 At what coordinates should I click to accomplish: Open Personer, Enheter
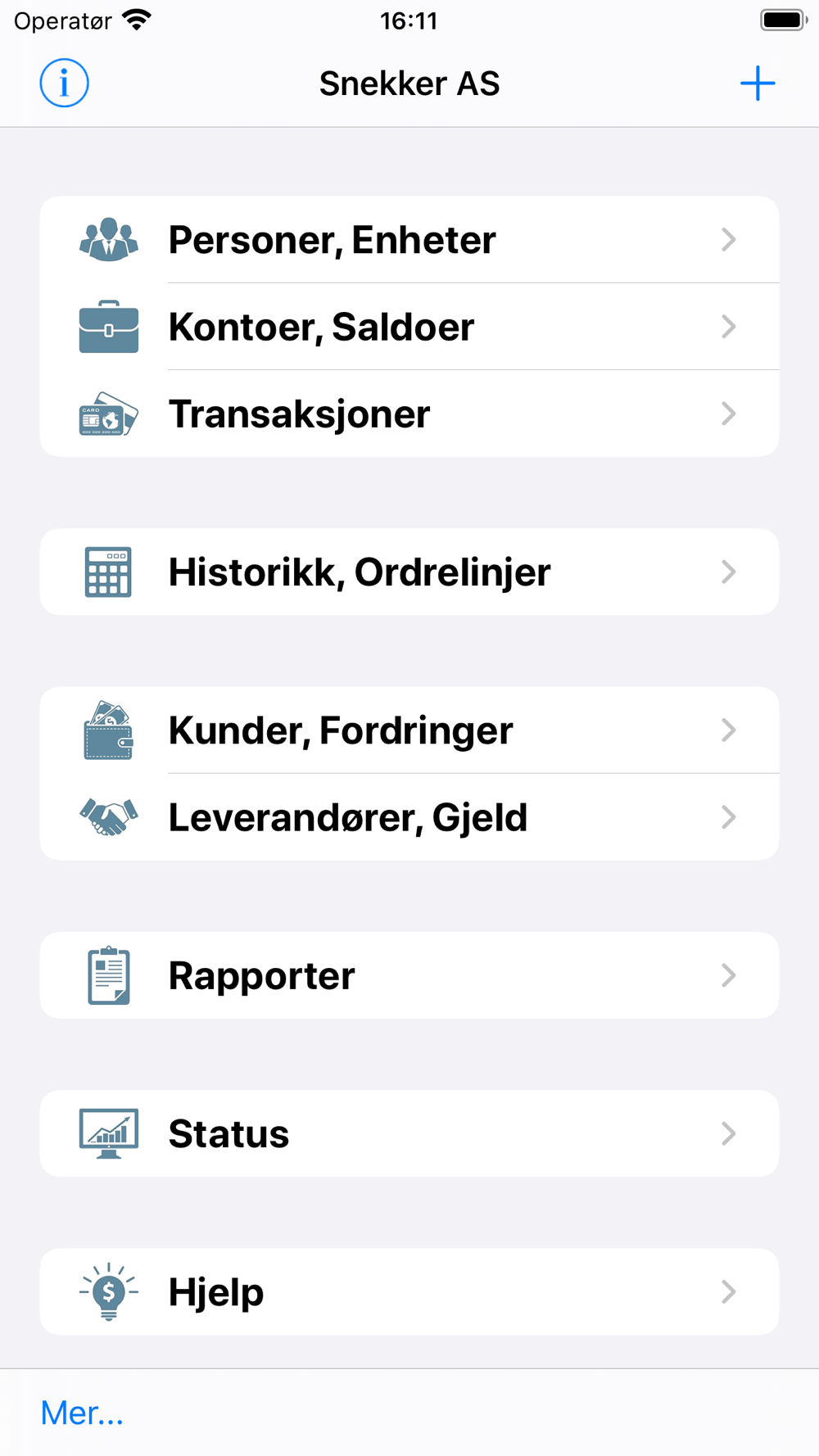[409, 239]
